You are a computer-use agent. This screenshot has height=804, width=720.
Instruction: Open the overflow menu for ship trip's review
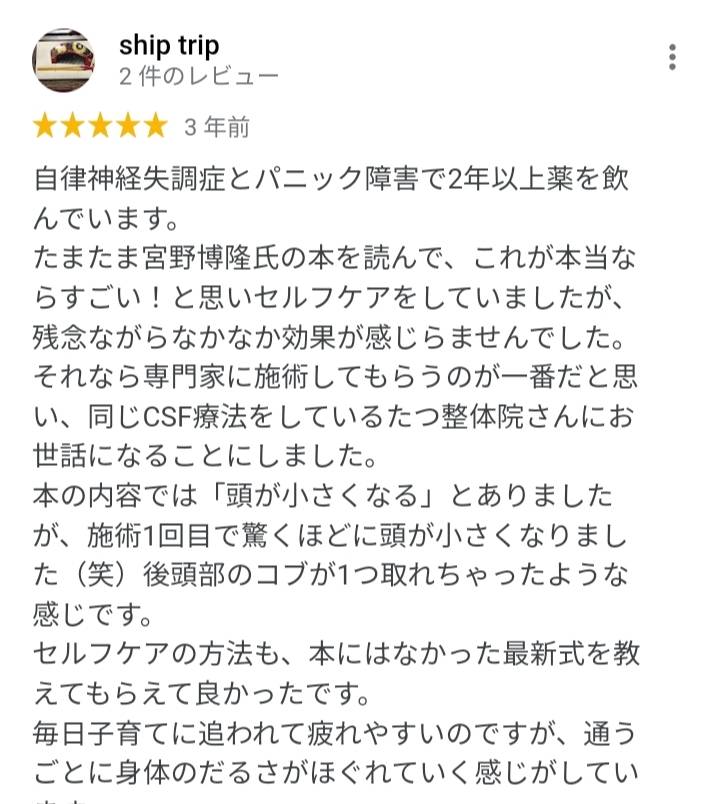pyautogui.click(x=673, y=57)
